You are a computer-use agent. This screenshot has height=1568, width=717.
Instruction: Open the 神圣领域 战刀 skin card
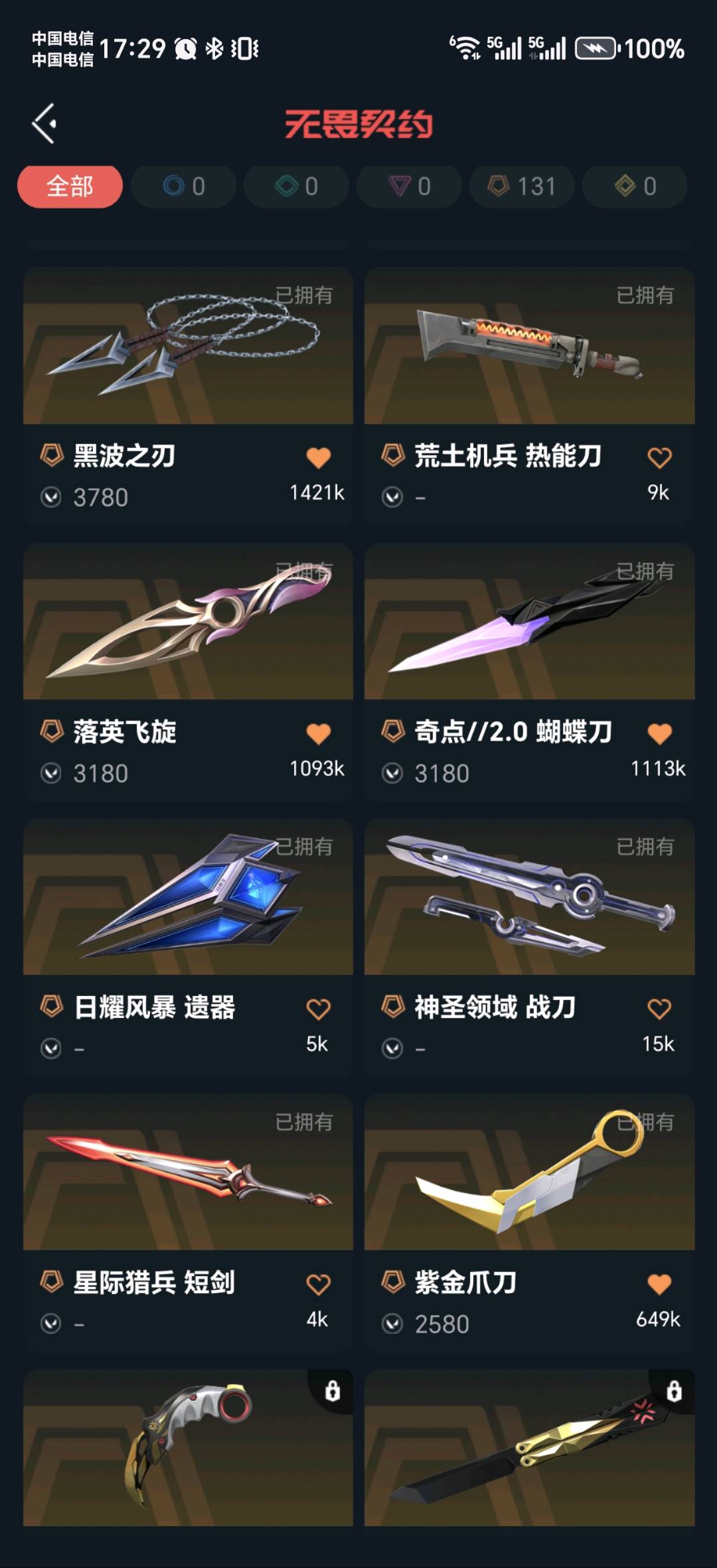pos(529,897)
